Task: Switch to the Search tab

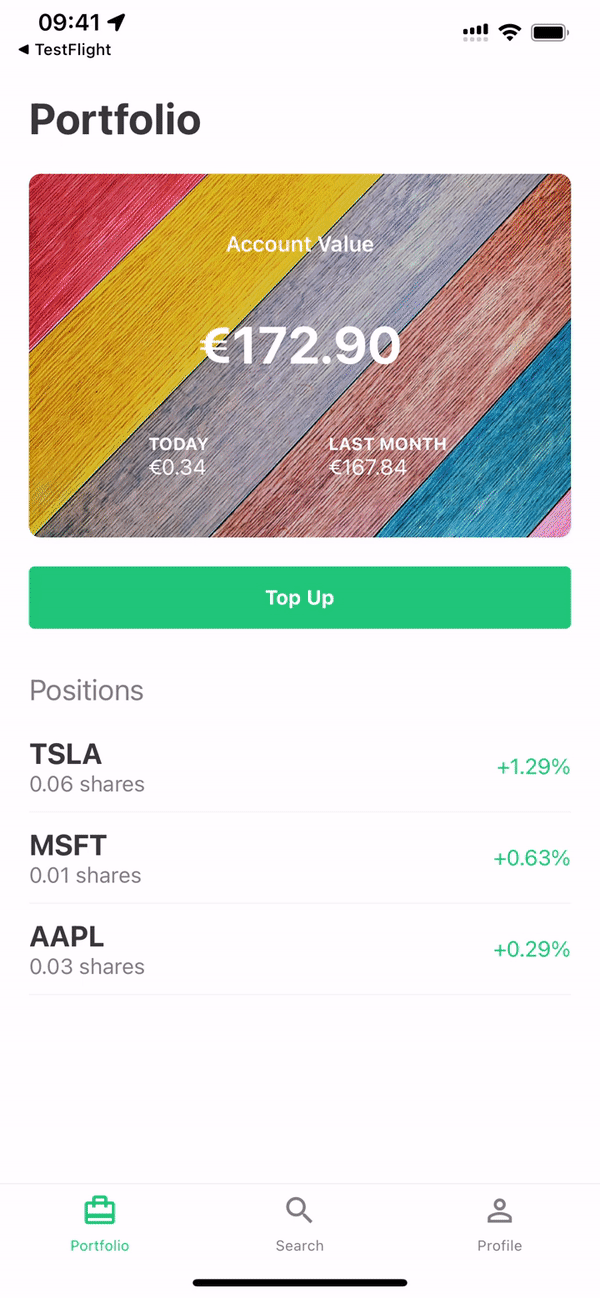Action: pyautogui.click(x=300, y=1224)
